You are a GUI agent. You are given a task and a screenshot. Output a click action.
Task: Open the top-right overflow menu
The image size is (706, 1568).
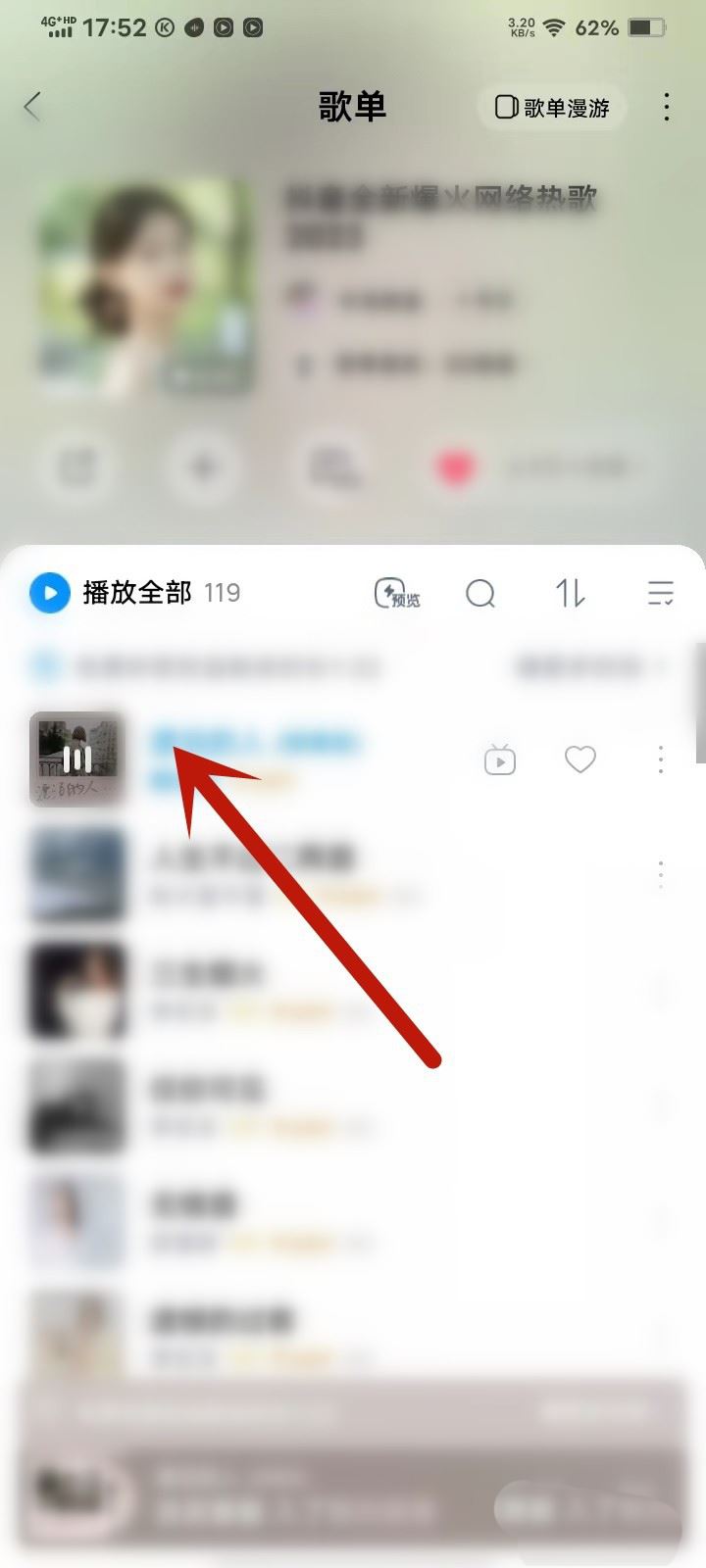point(667,107)
